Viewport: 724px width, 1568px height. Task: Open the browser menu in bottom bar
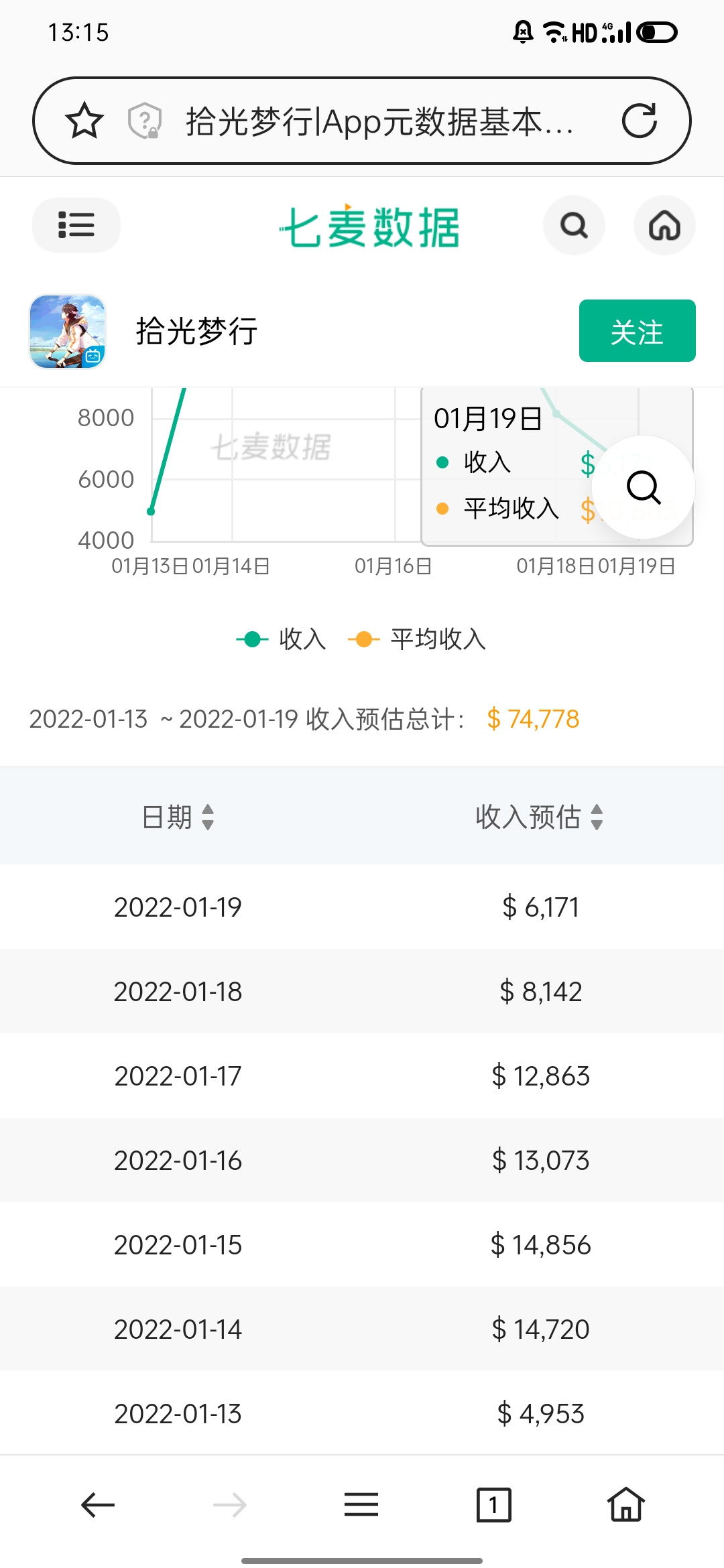(361, 1505)
